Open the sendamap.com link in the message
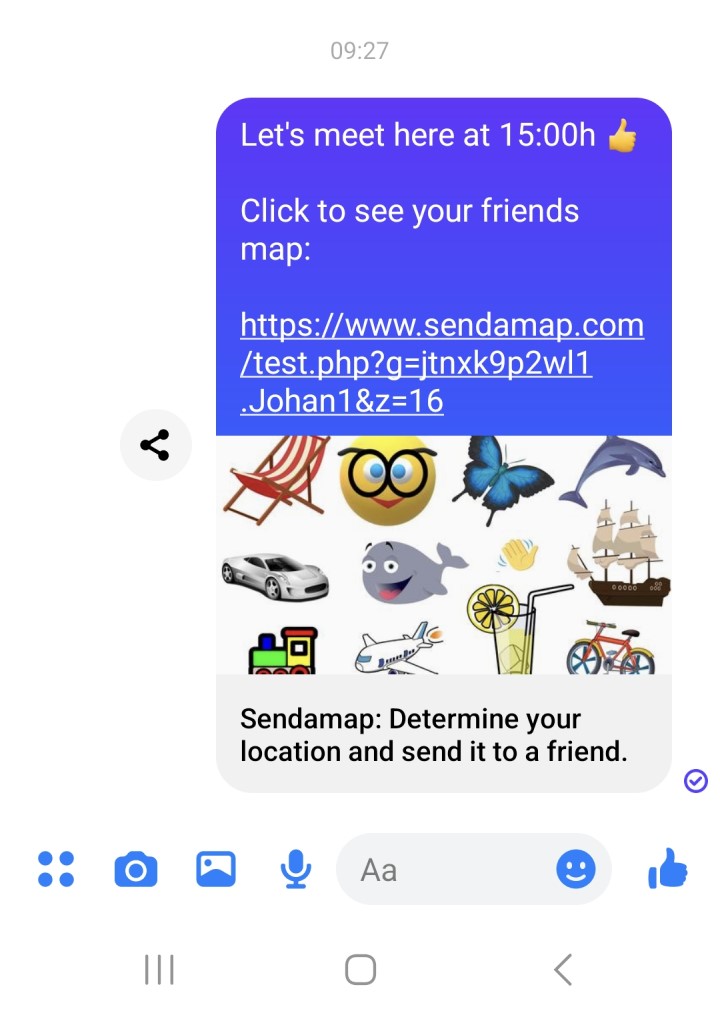Image resolution: width=720 pixels, height=1017 pixels. pyautogui.click(x=441, y=363)
